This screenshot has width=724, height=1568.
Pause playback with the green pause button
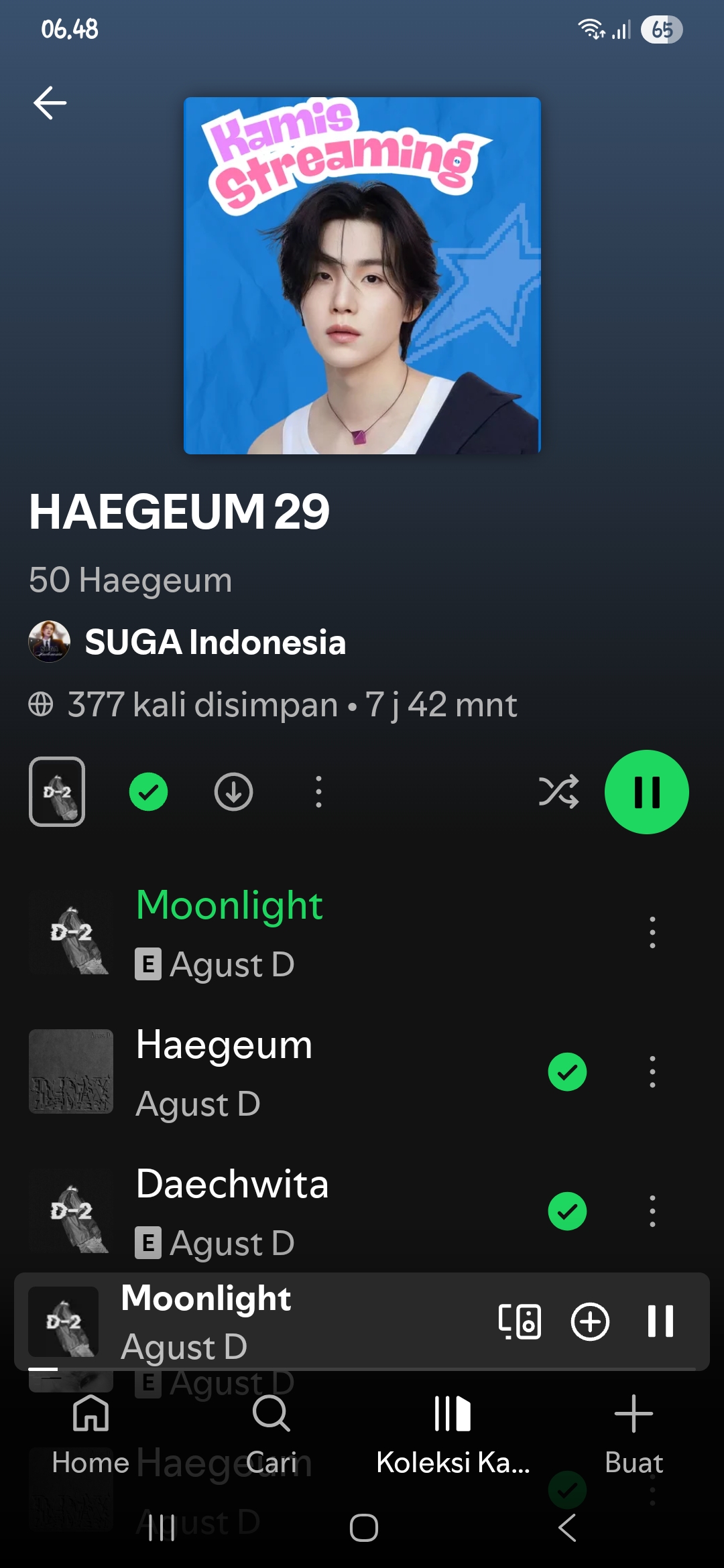point(646,791)
